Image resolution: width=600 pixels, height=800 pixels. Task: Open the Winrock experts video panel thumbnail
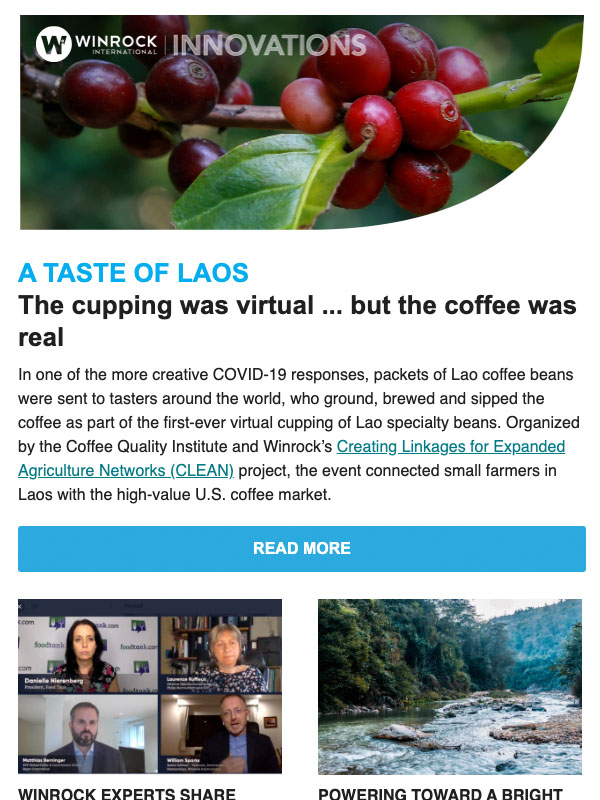tap(150, 686)
